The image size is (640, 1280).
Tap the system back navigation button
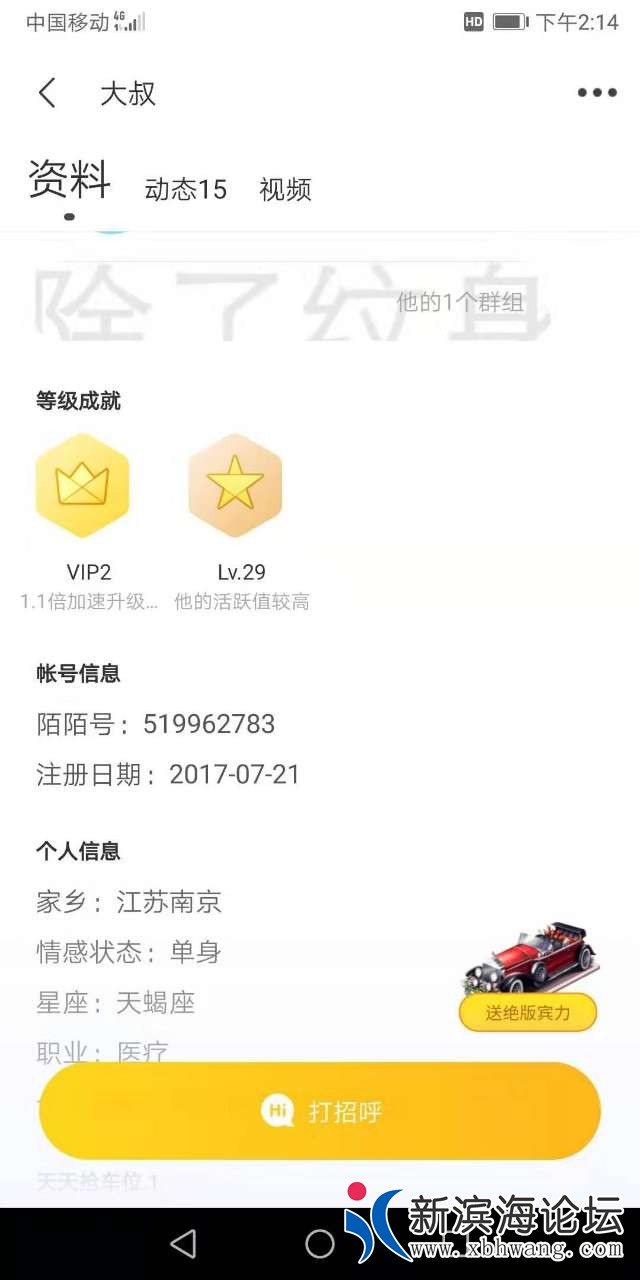click(x=183, y=1243)
